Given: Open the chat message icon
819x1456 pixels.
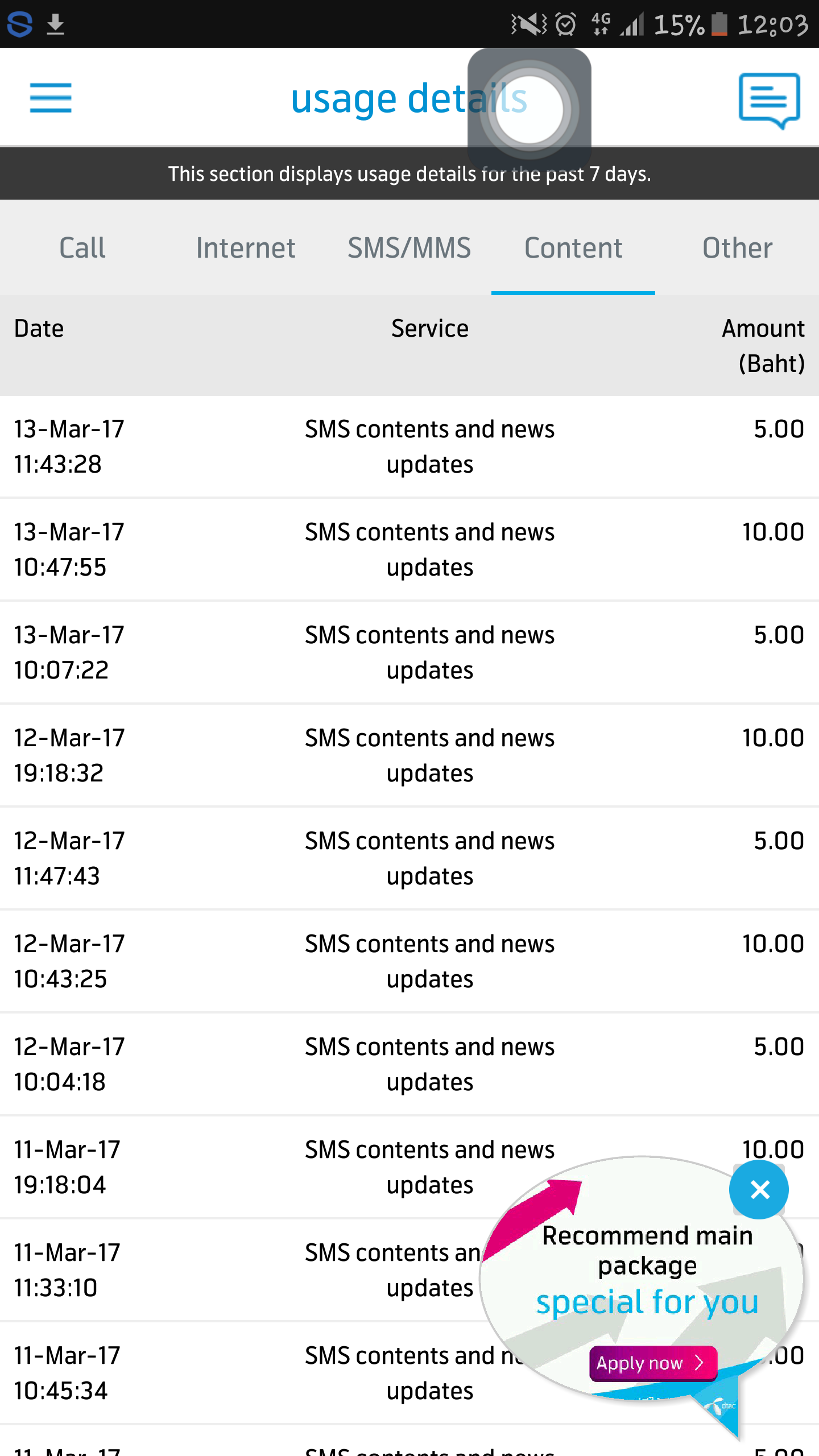Looking at the screenshot, I should coord(769,100).
